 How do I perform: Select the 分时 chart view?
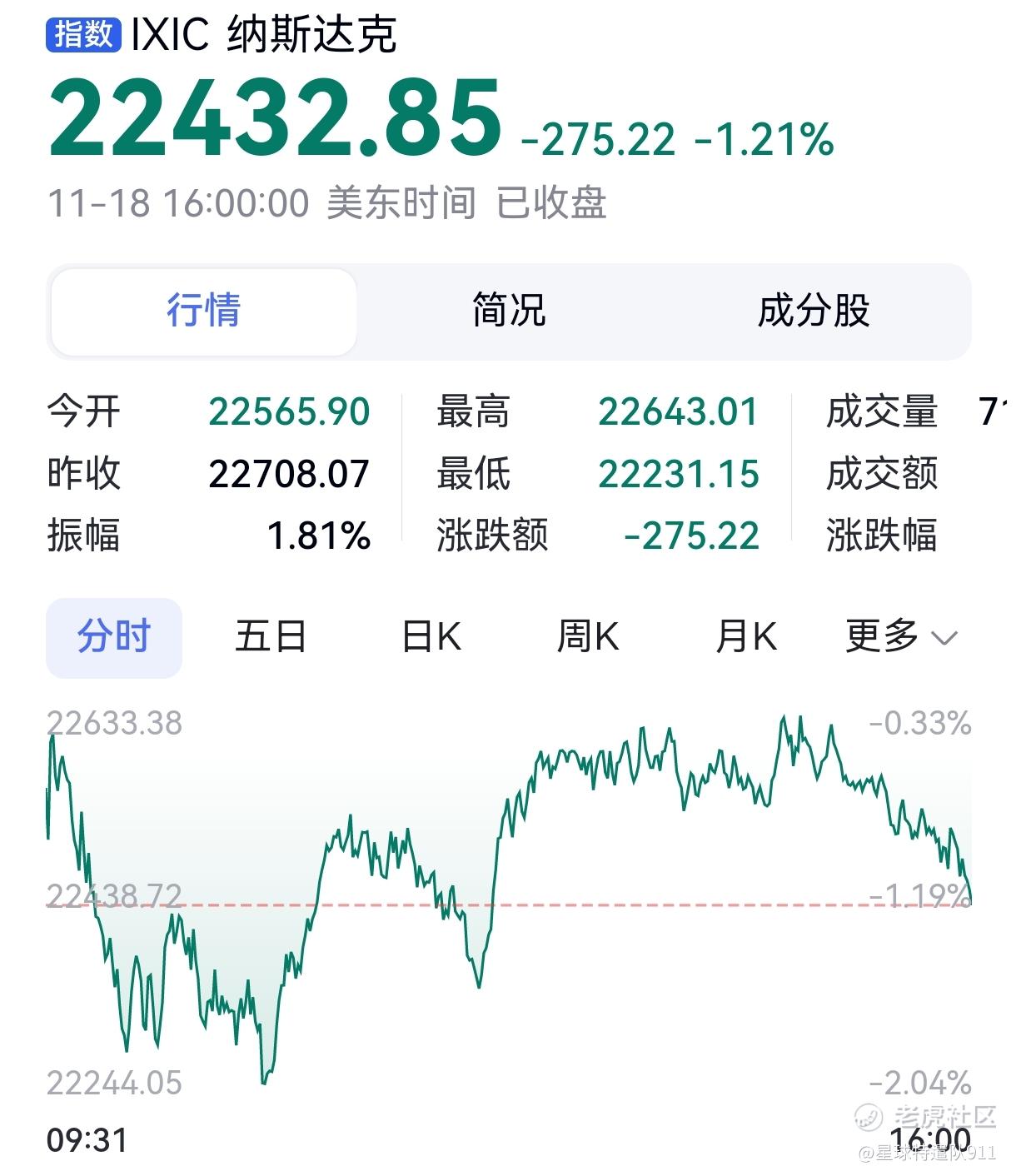click(113, 637)
